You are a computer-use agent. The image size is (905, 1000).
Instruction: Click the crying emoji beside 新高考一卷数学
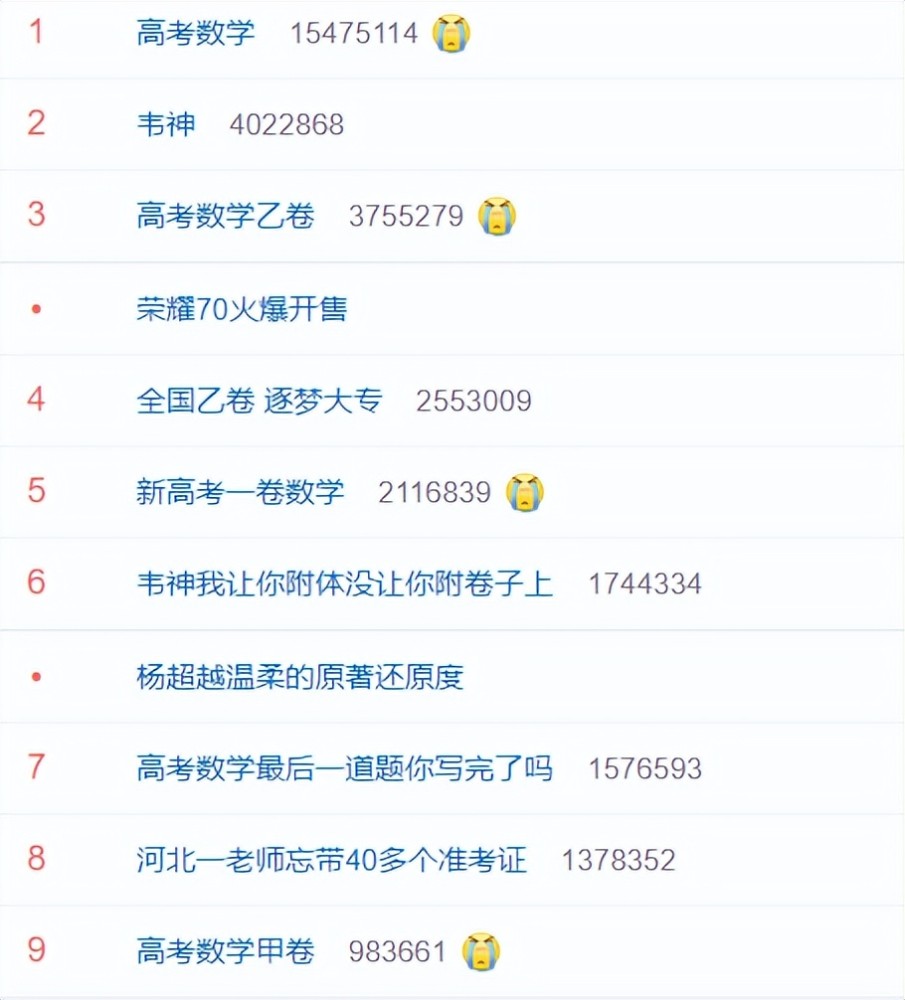(524, 491)
